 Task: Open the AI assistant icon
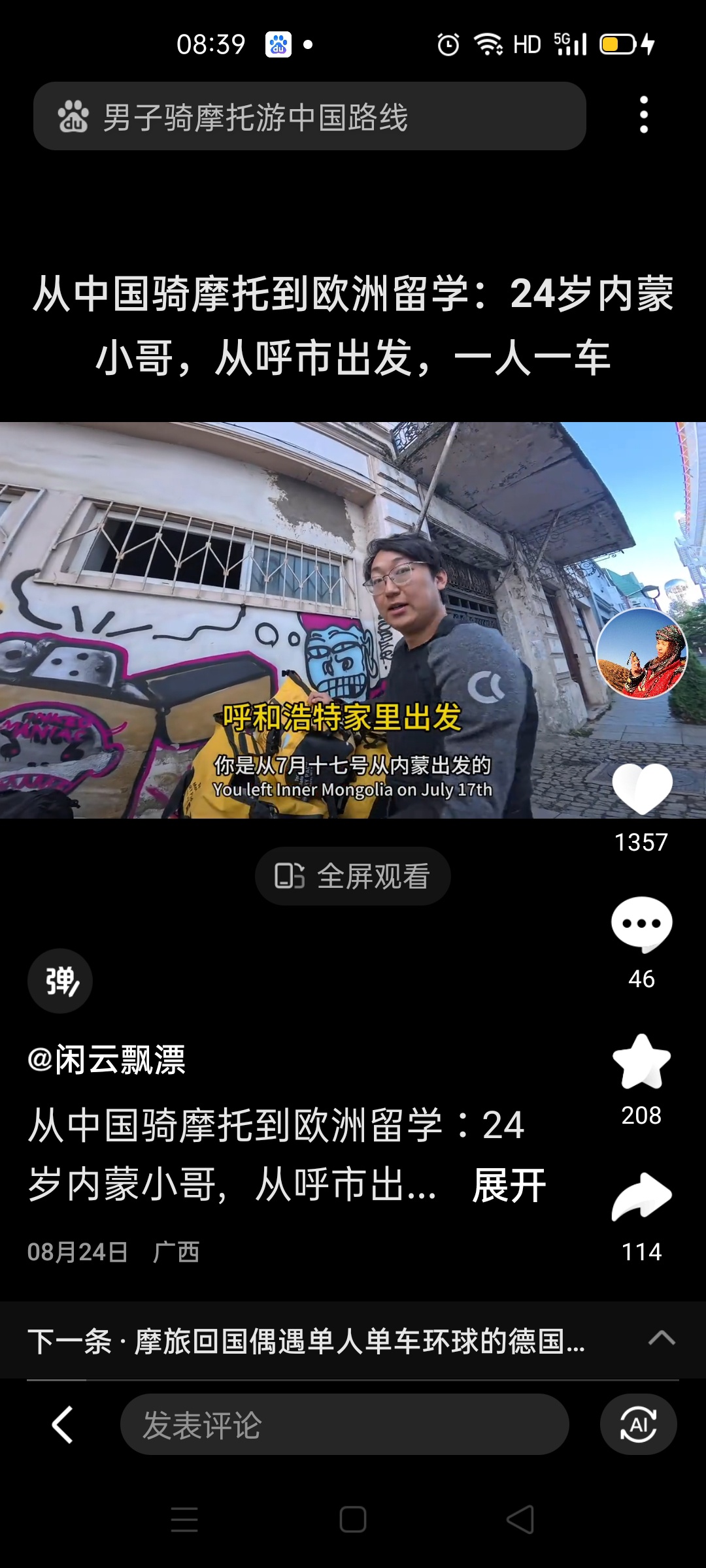pos(638,1425)
